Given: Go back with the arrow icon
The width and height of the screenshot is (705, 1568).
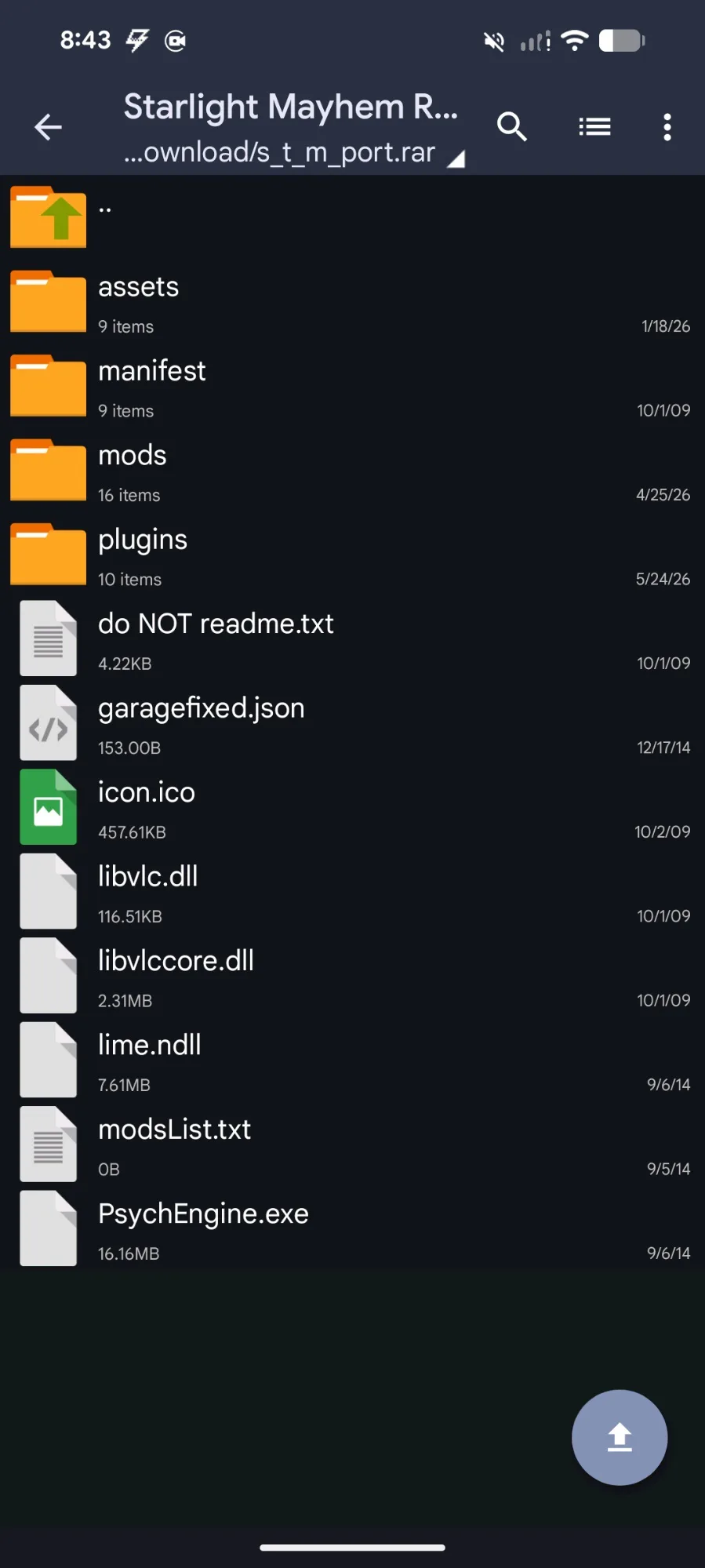Looking at the screenshot, I should click(48, 127).
